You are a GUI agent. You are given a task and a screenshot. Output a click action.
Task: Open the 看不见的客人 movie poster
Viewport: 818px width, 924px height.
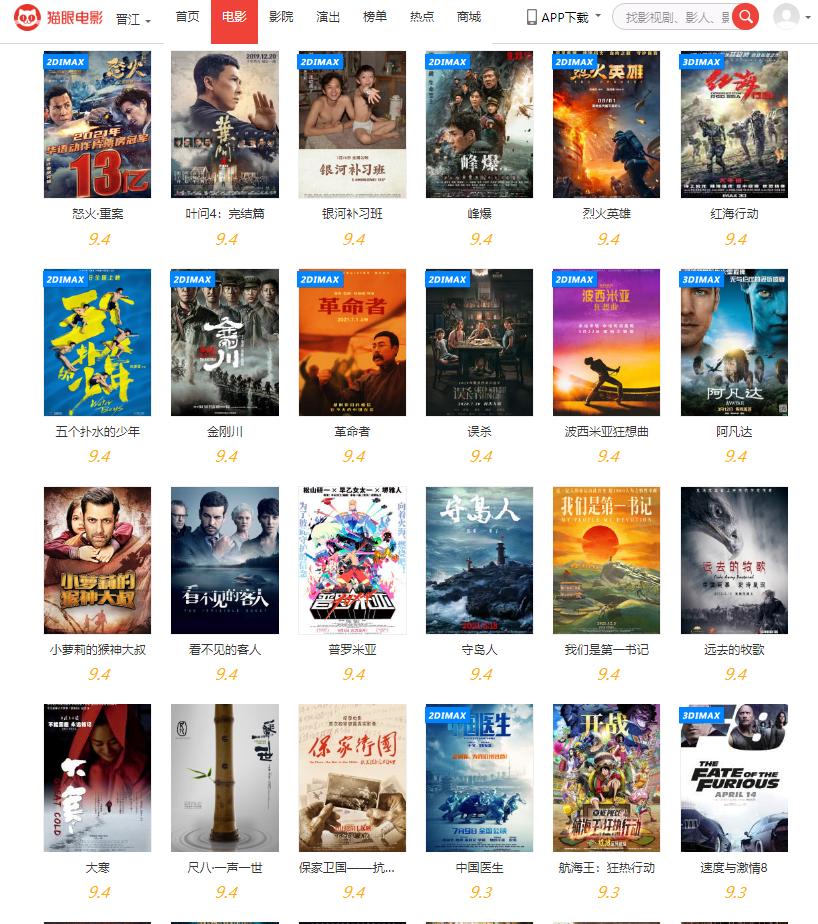(225, 560)
